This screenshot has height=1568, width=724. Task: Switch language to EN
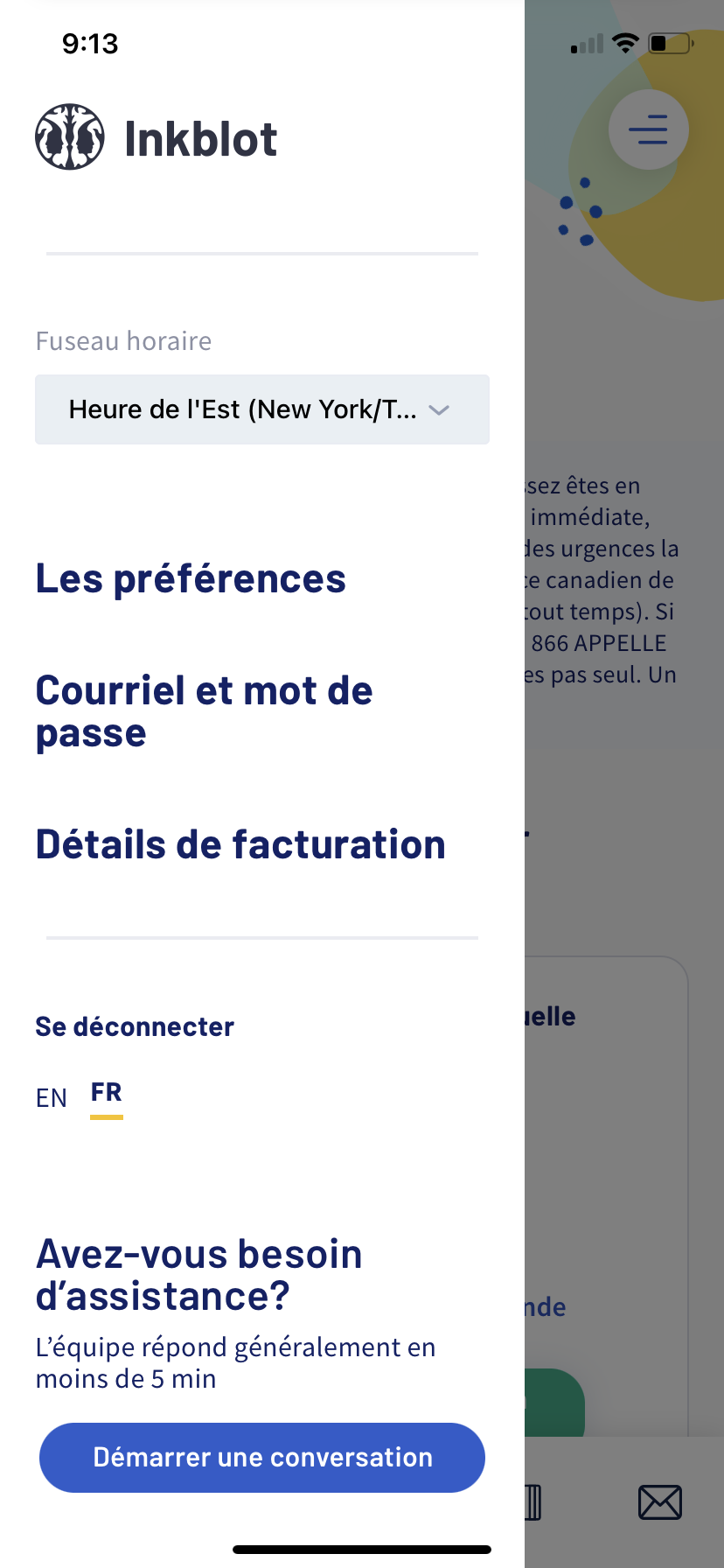(52, 1097)
